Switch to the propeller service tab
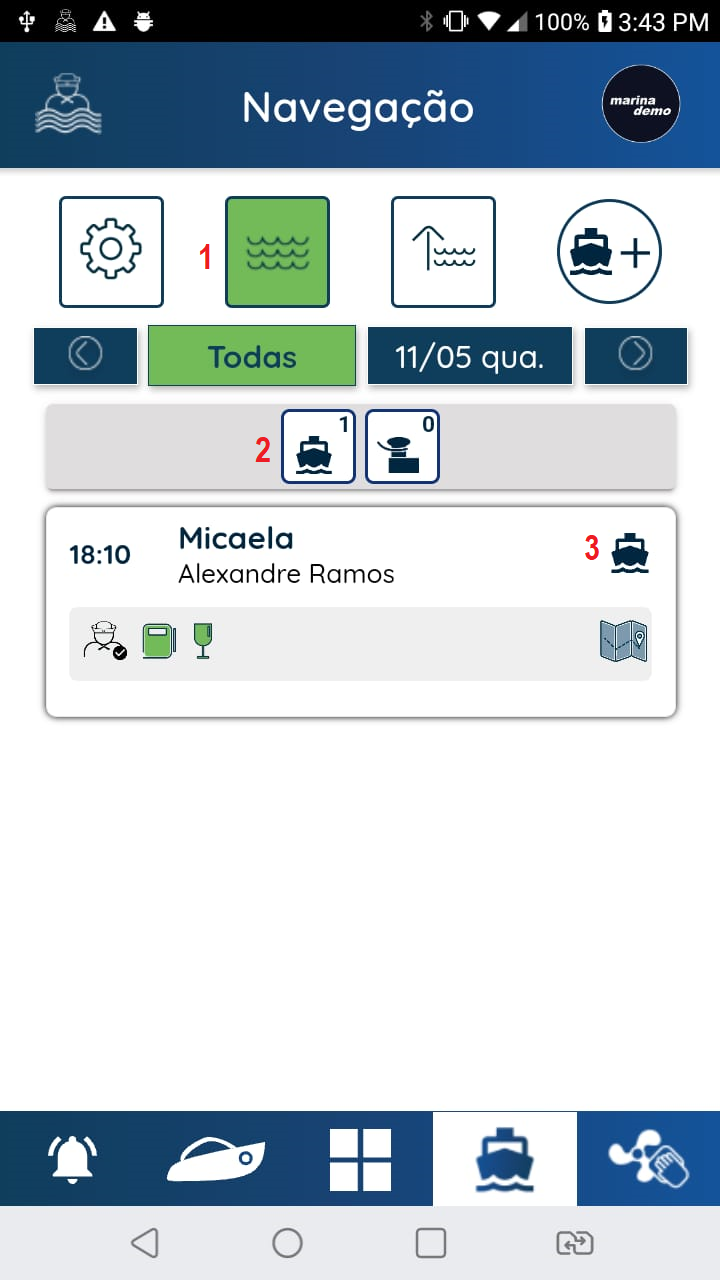Screen dimensions: 720x1280 (648, 1159)
